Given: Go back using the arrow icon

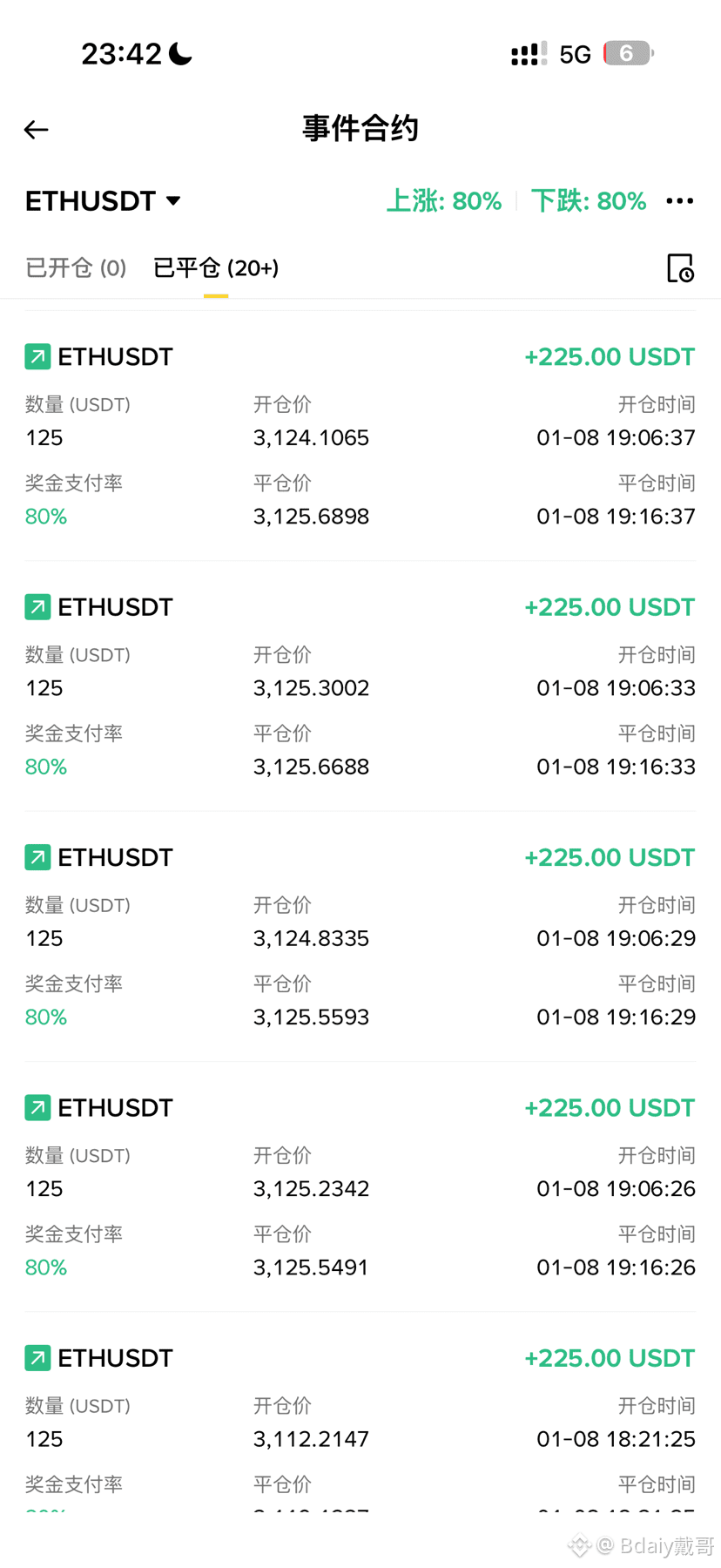Looking at the screenshot, I should point(36,130).
